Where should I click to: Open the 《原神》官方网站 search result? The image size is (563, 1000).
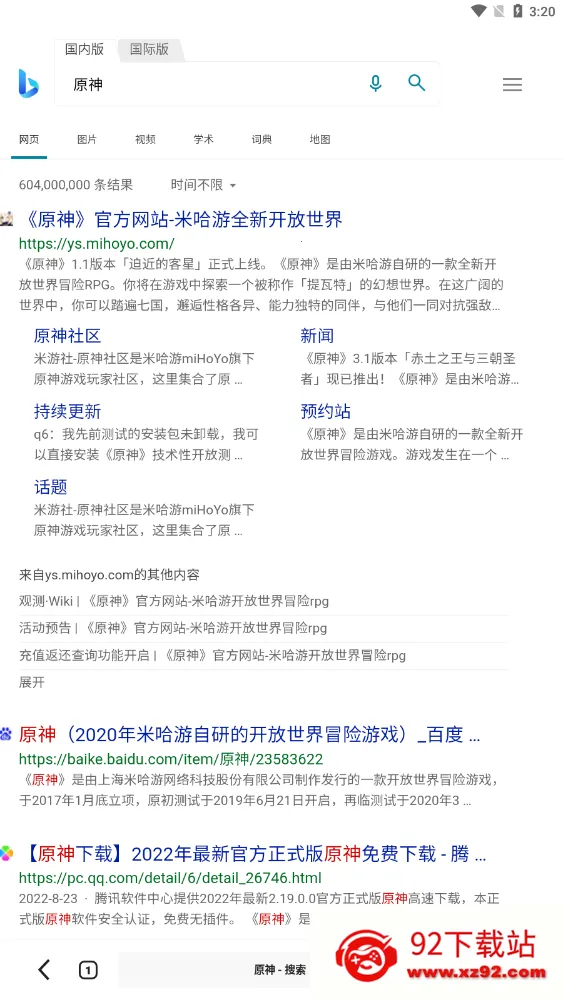pos(183,219)
